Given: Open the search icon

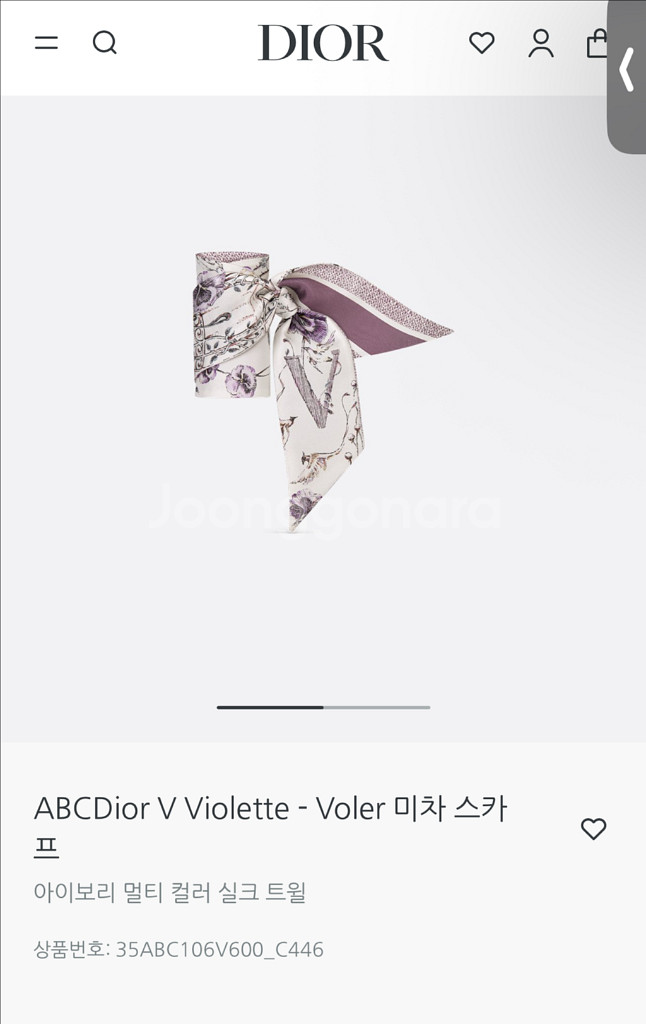Looking at the screenshot, I should [105, 43].
